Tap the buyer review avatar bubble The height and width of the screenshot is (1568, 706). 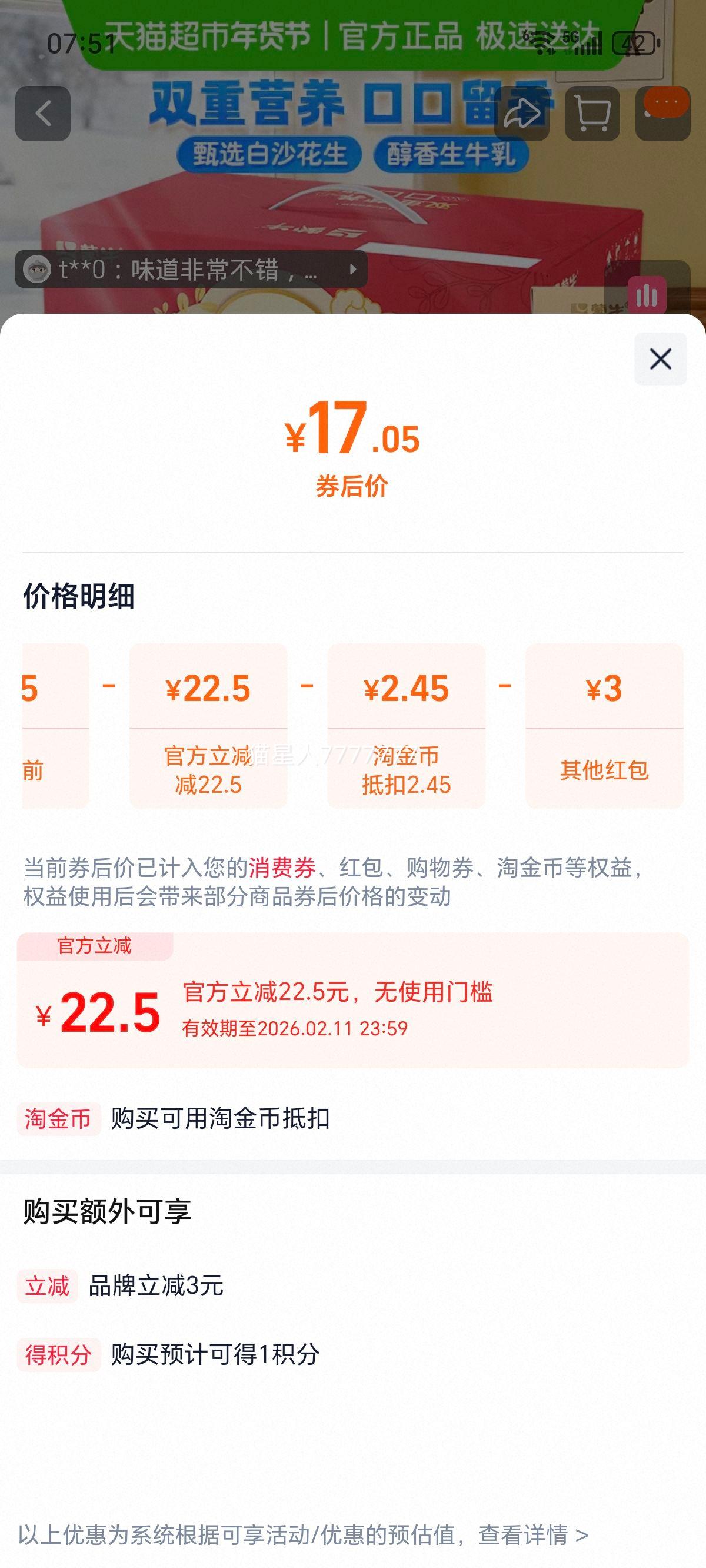coord(38,268)
